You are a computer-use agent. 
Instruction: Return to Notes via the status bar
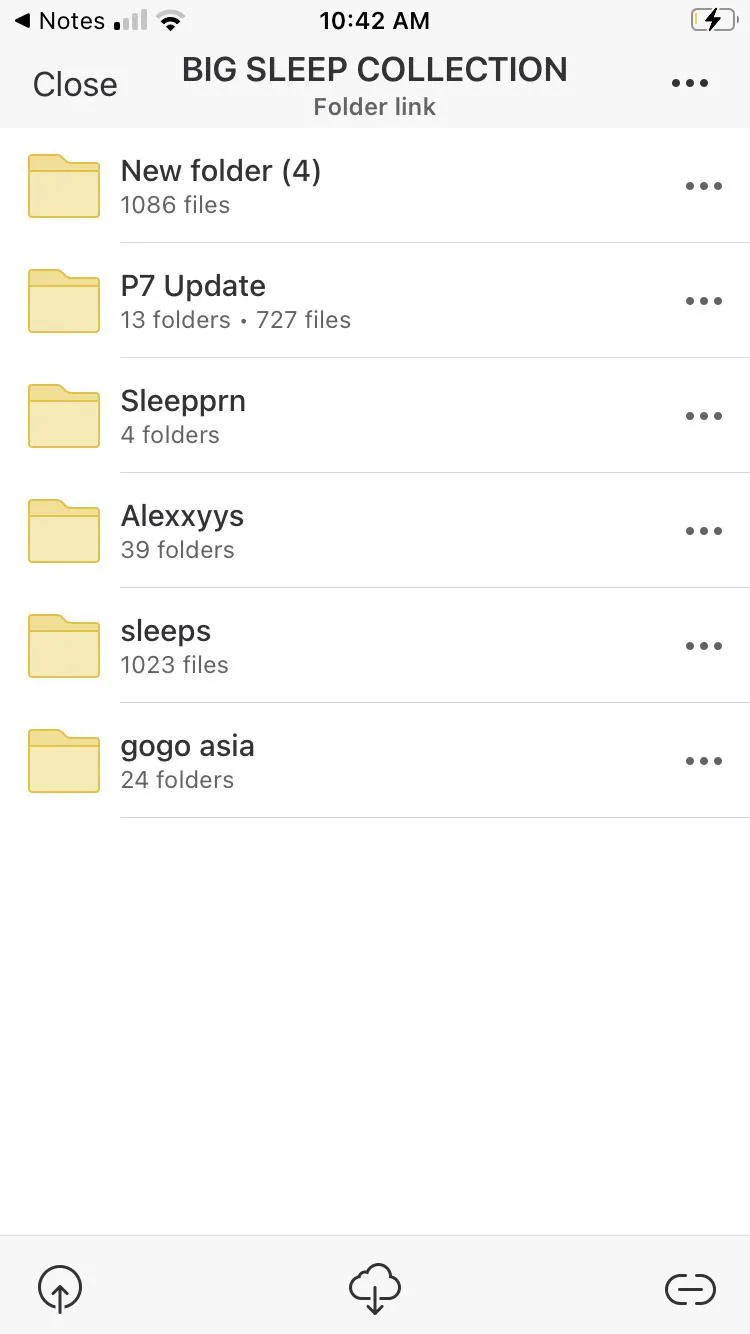[x=60, y=21]
